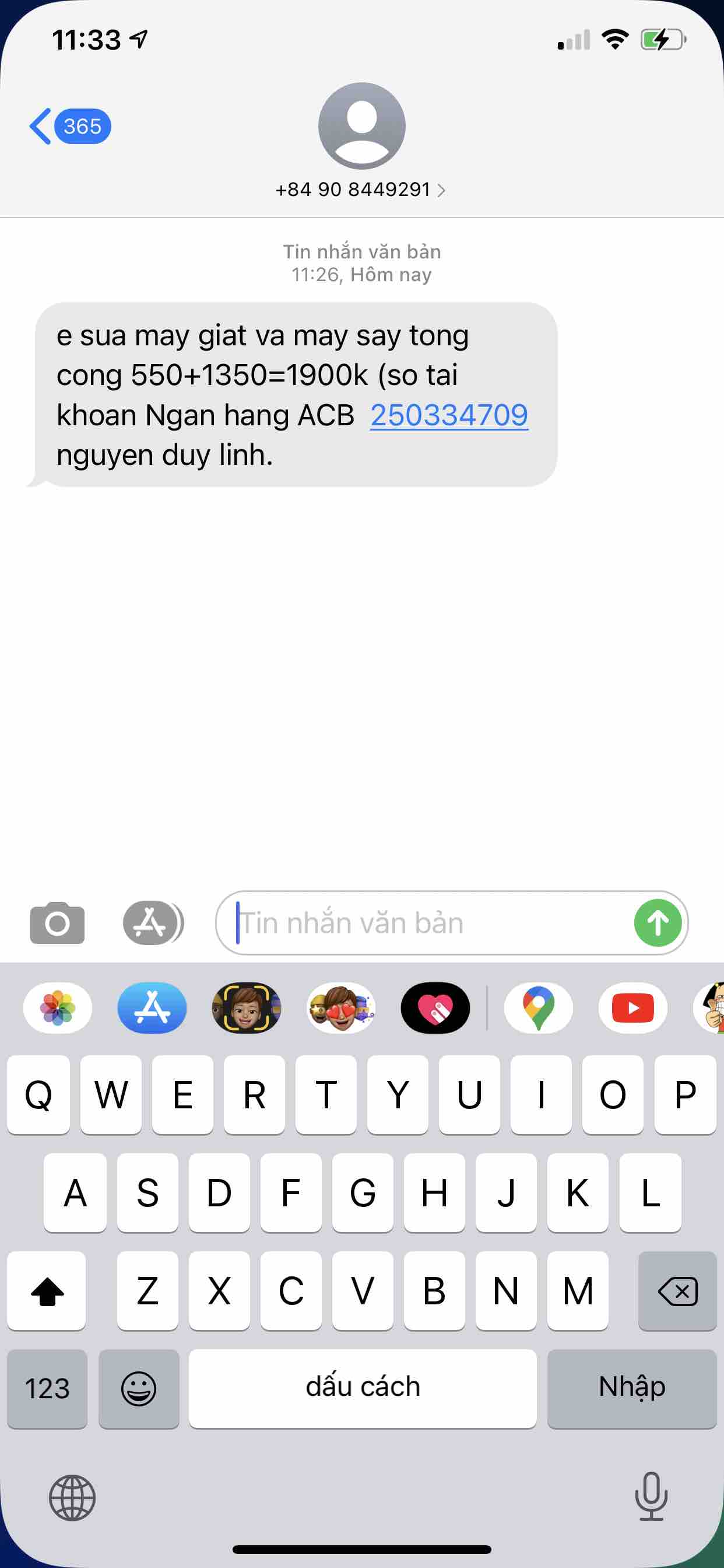Focus the Tin nhắn văn bản text field
724x1568 pixels.
pos(426,923)
